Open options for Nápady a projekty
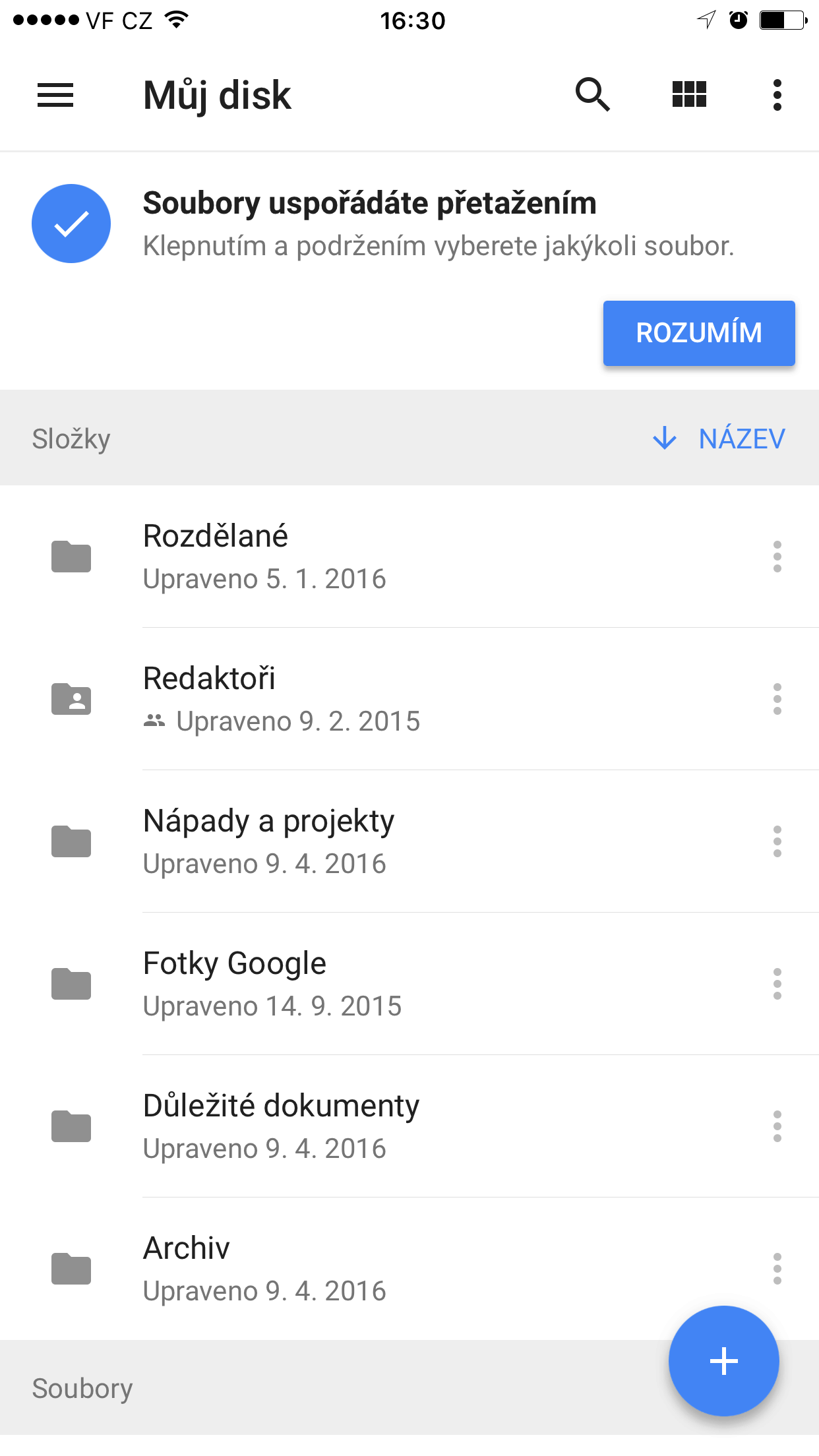 777,841
